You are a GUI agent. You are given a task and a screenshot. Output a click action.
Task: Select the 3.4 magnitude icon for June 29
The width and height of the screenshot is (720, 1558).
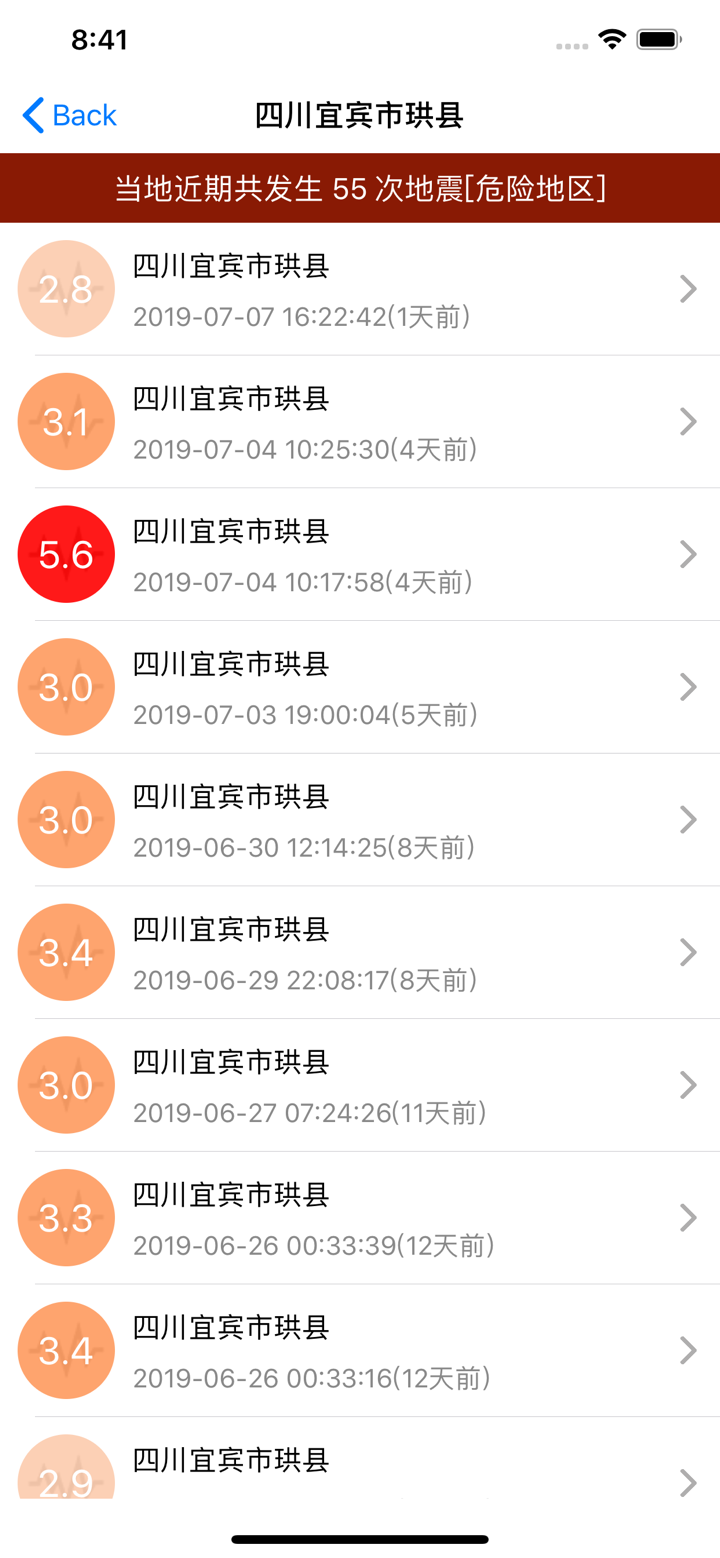[x=66, y=952]
